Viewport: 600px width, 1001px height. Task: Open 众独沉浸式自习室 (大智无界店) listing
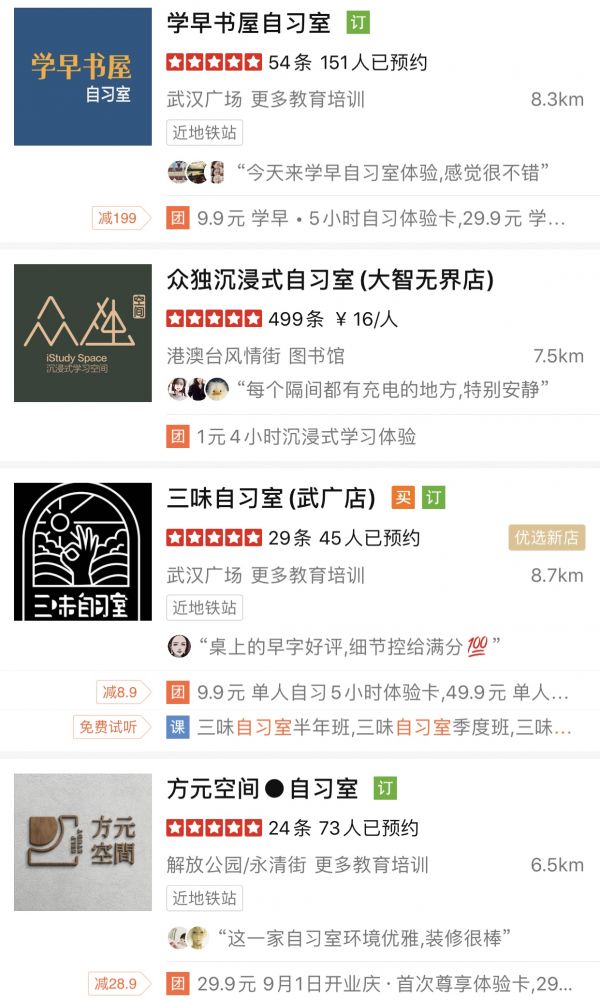pyautogui.click(x=330, y=281)
